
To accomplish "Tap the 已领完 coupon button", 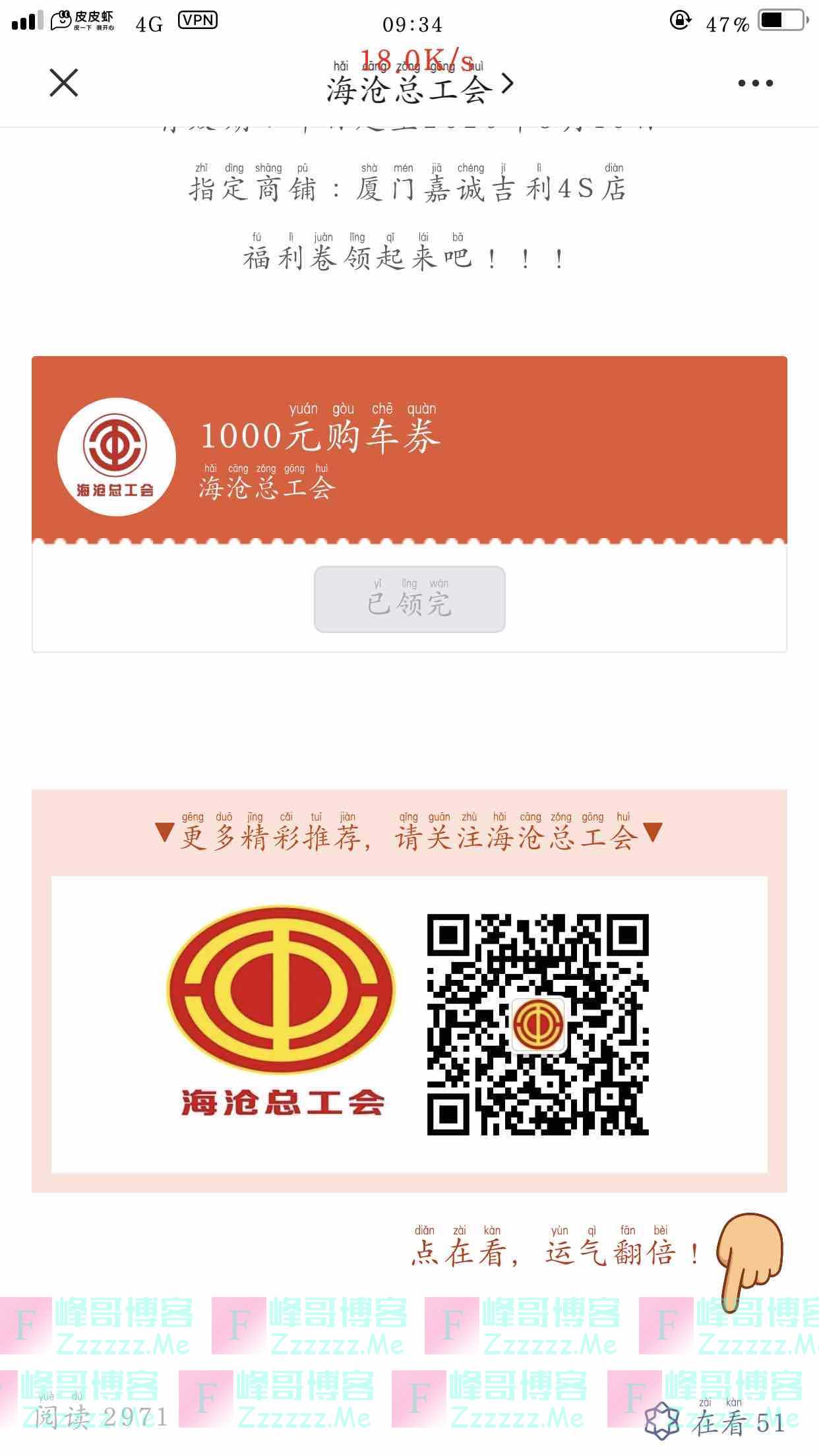I will (409, 599).
